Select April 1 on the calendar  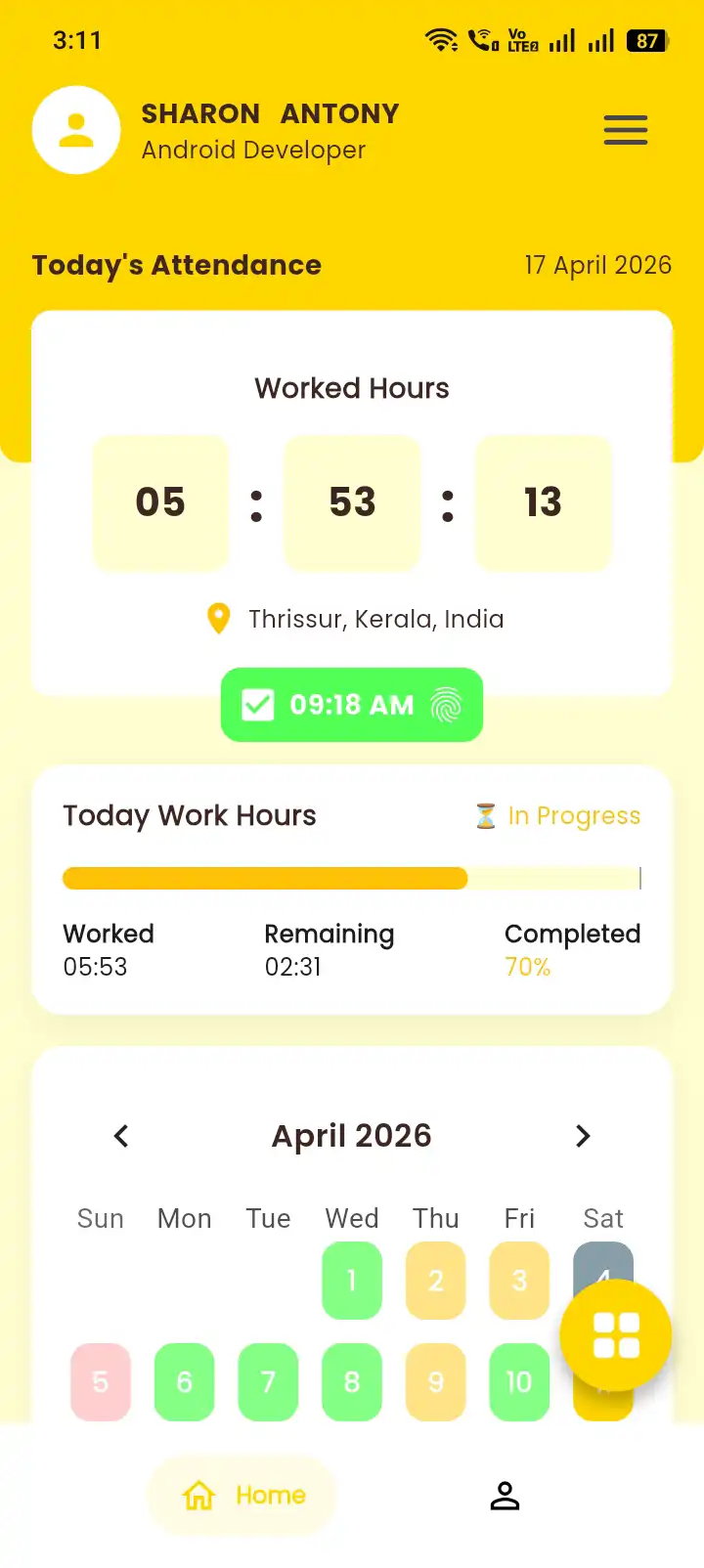click(x=352, y=1281)
